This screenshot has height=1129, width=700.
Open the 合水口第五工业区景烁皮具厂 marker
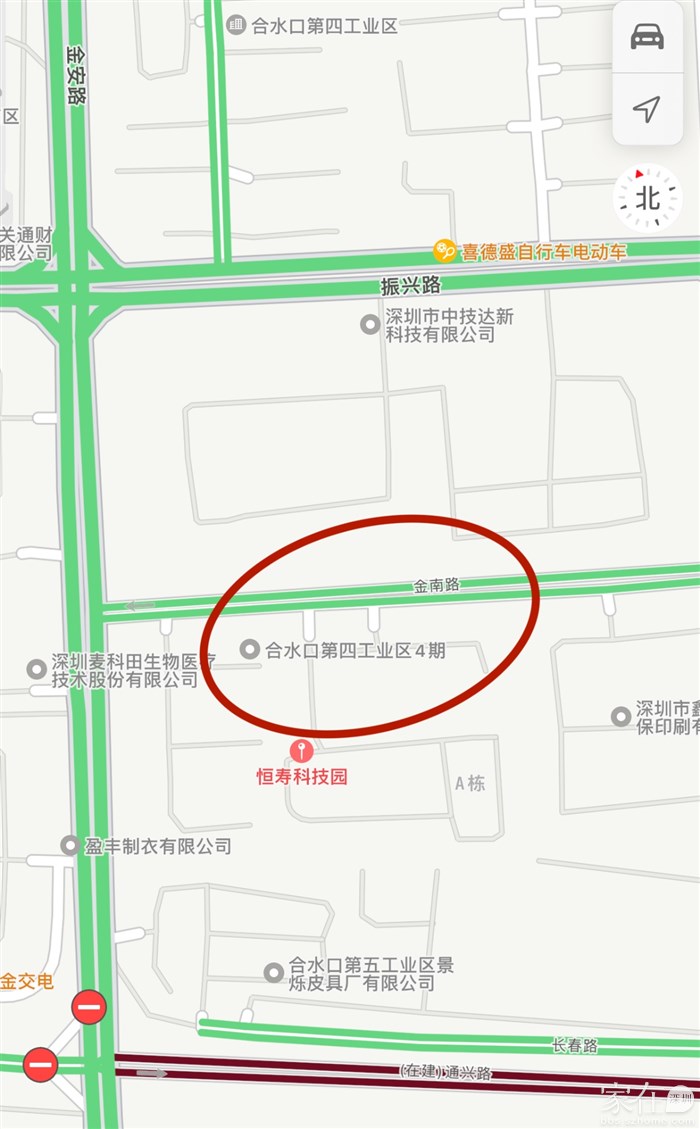point(273,972)
